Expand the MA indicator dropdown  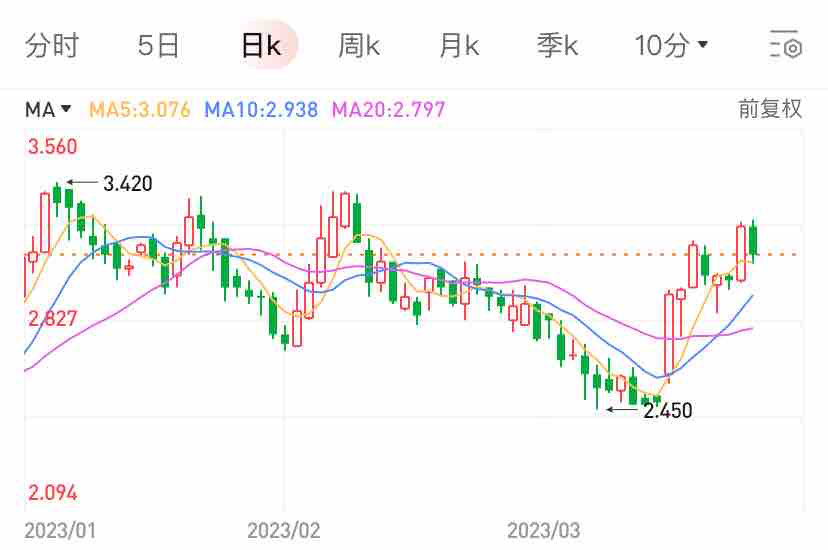coord(48,109)
